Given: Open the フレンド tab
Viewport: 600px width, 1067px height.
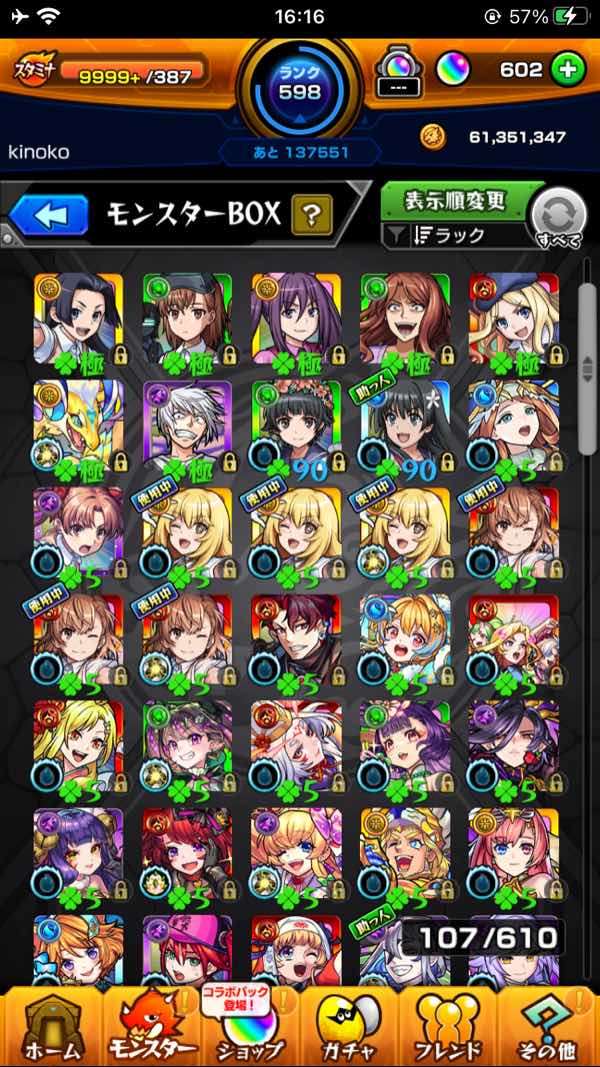Looking at the screenshot, I should [447, 1025].
